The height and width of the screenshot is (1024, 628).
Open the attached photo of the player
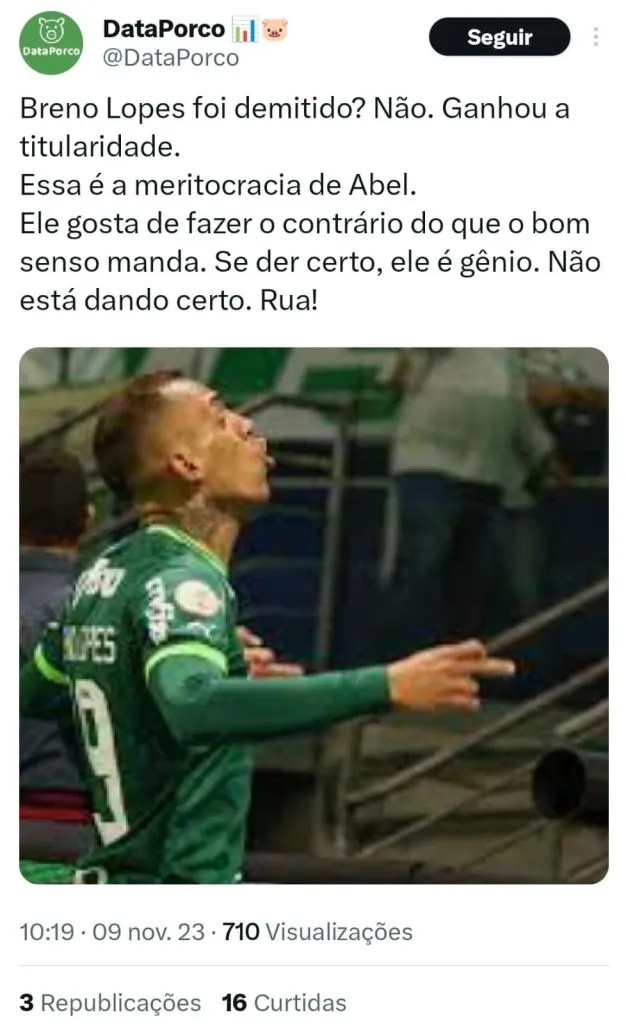(x=314, y=615)
